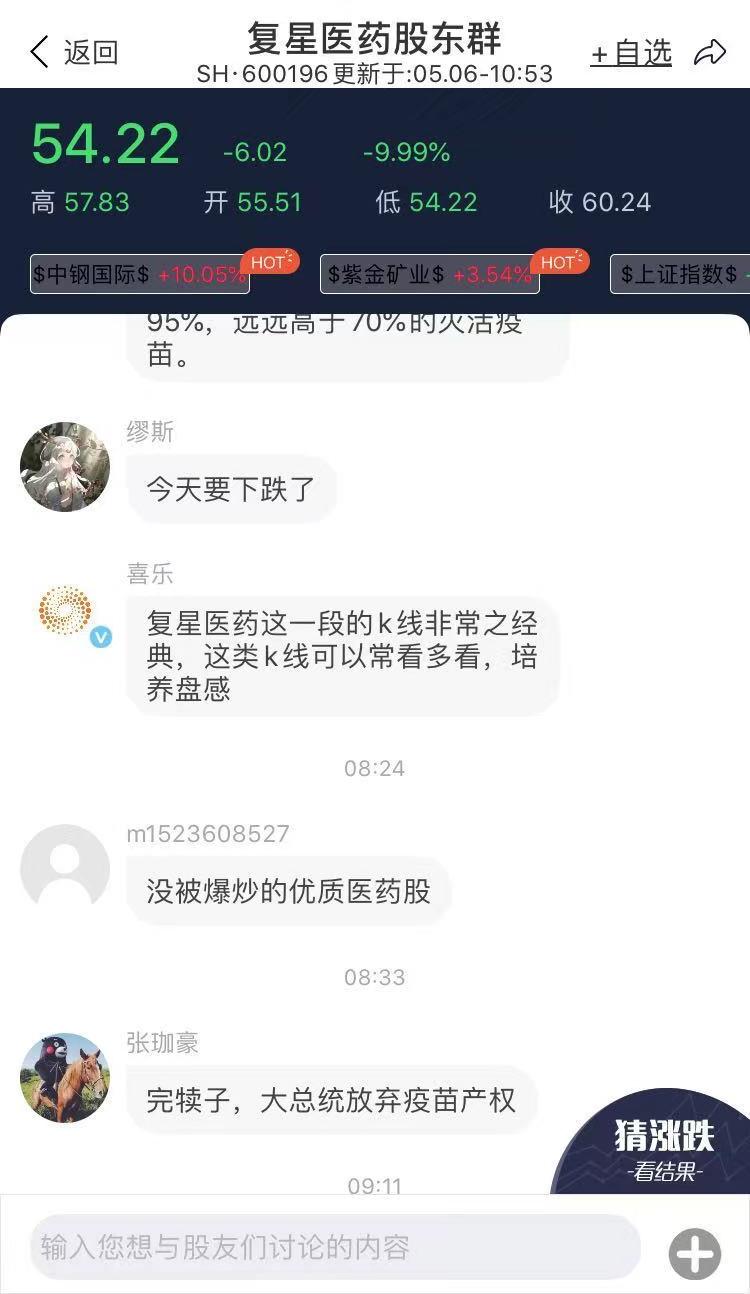Open 看结果 to view guess results
Screen dimensions: 750x1294
tap(666, 1169)
